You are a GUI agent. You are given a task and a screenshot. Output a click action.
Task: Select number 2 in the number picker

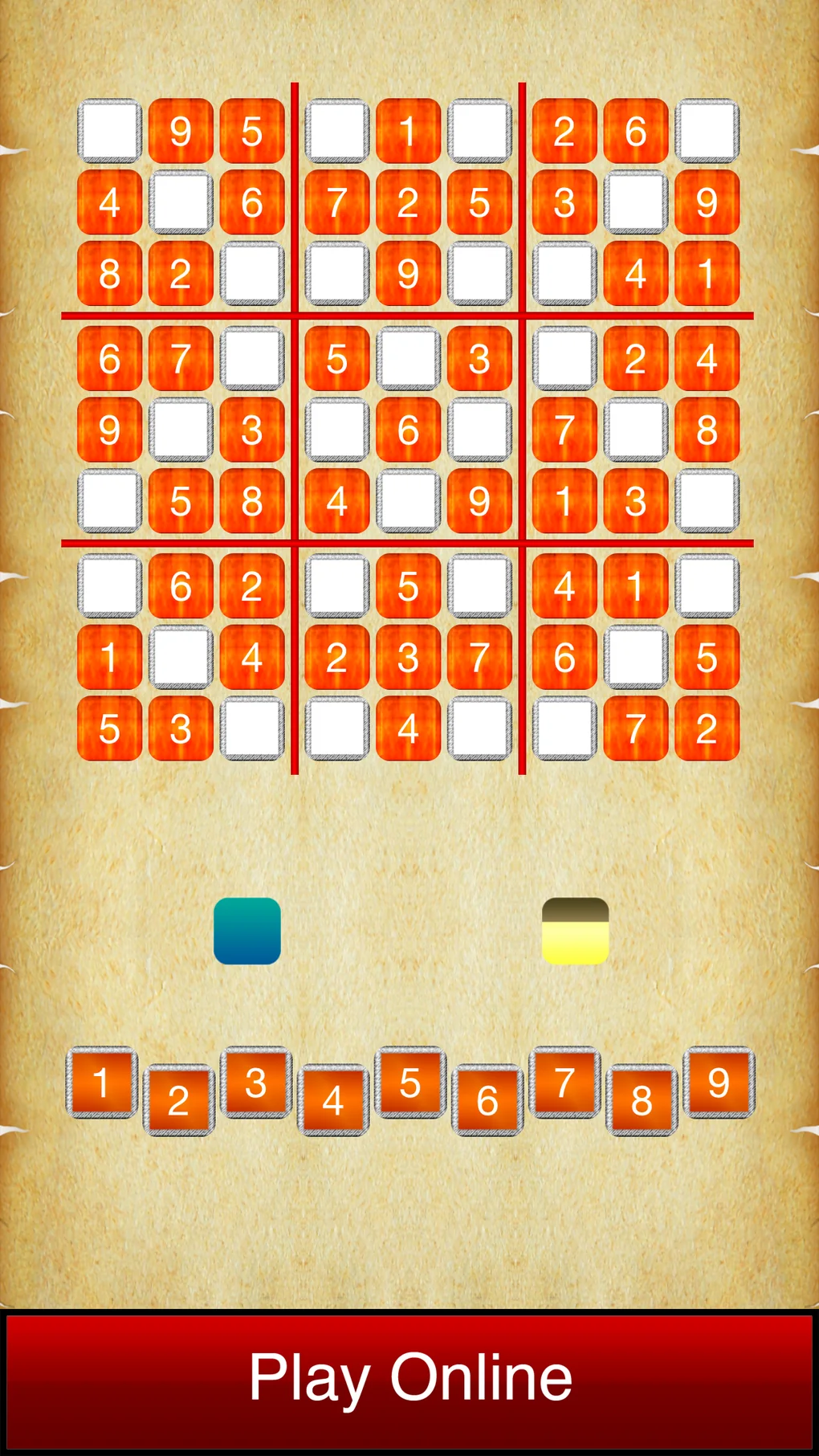[178, 1099]
